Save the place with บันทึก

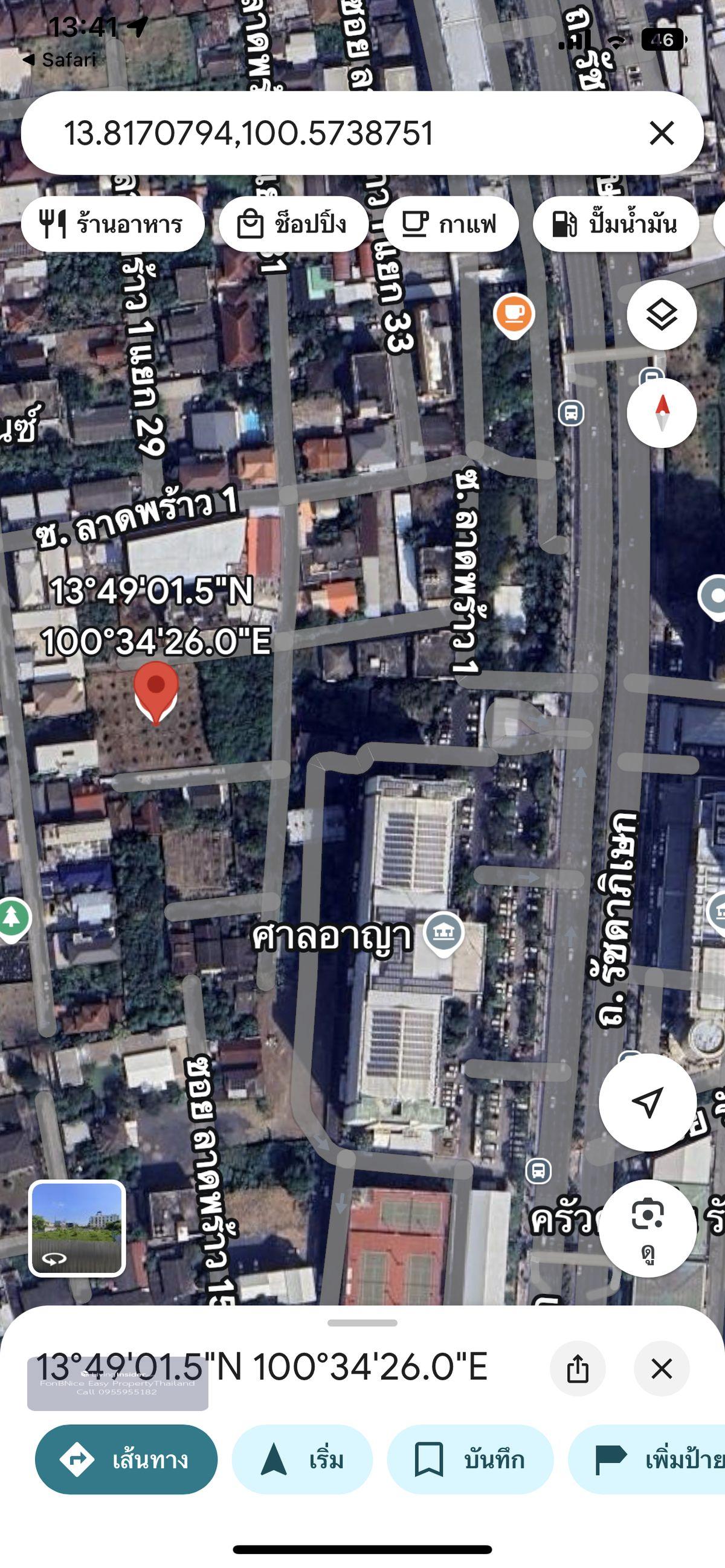tap(469, 1459)
